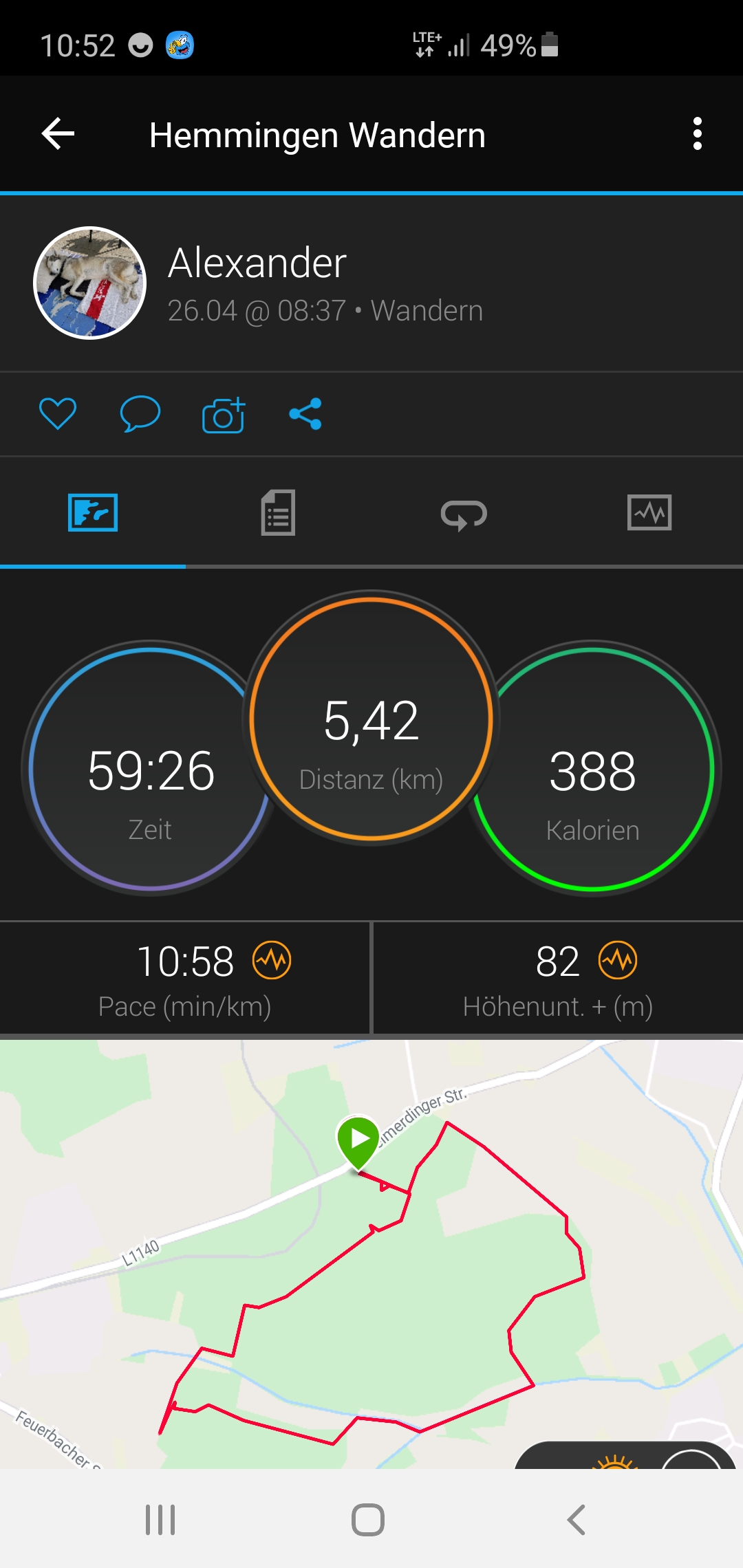743x1568 pixels.
Task: Open the three-dot overflow menu
Action: [x=697, y=133]
